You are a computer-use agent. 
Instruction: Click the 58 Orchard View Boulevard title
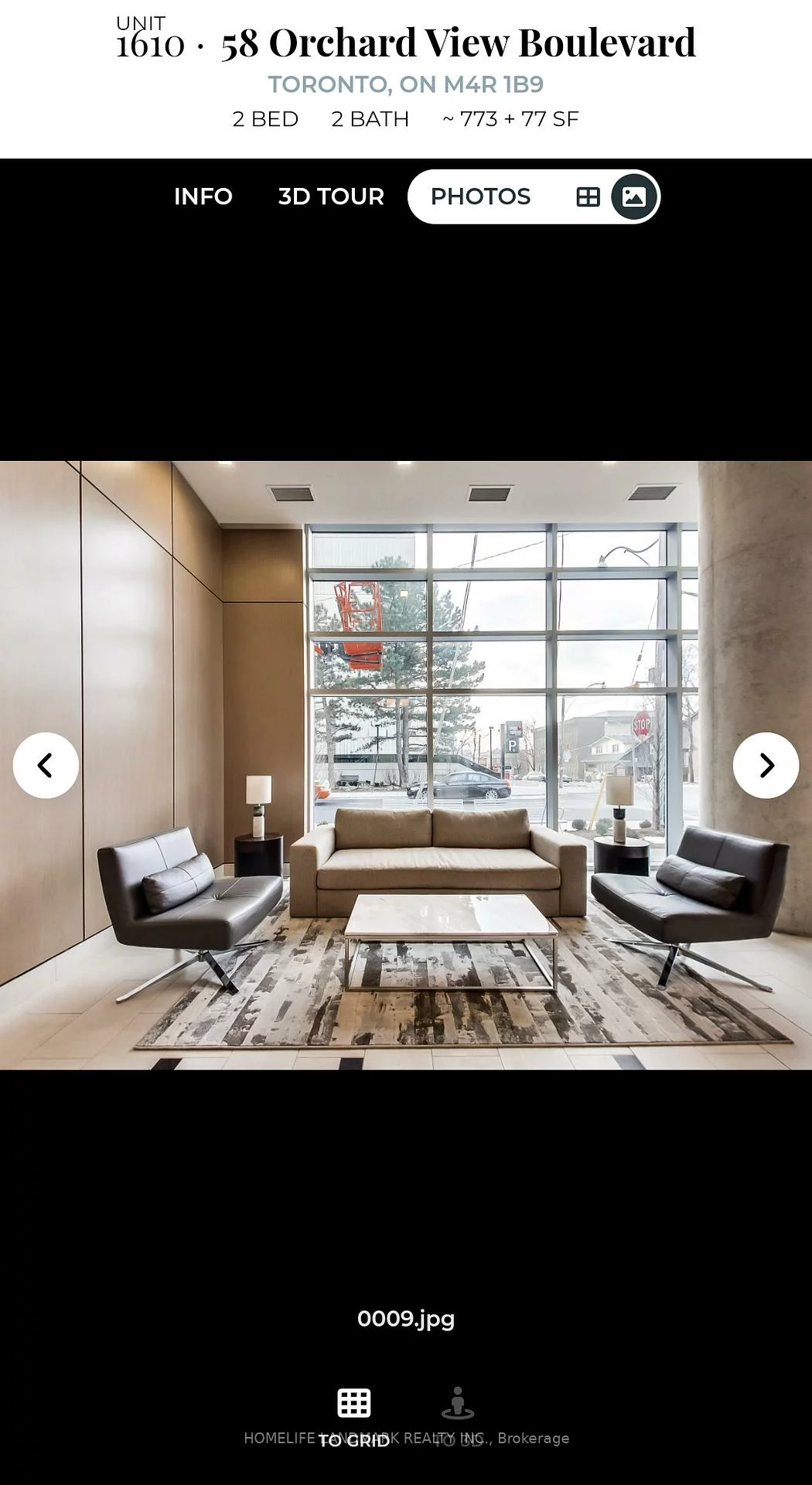[x=458, y=44]
